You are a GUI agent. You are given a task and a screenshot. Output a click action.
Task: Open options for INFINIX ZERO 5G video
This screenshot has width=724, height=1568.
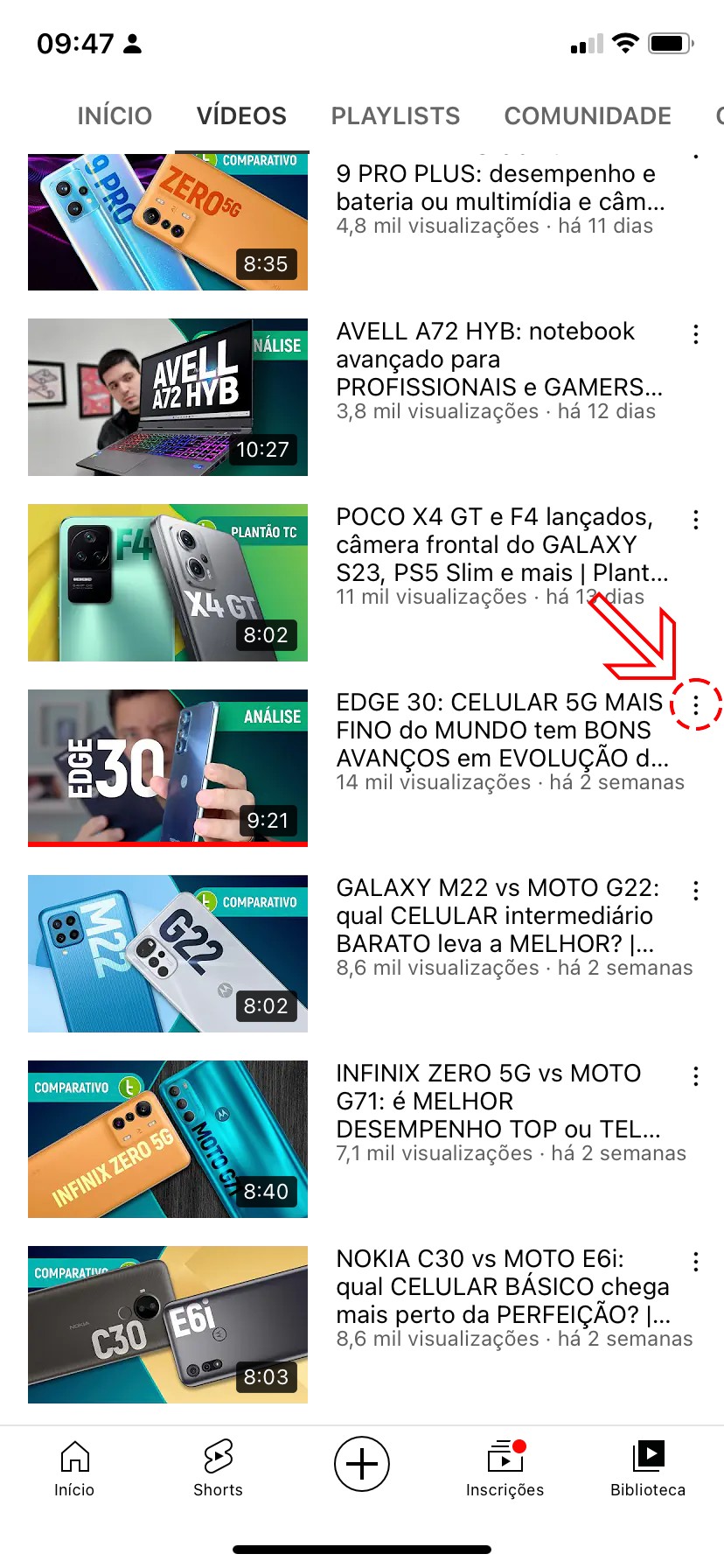pos(696,1076)
